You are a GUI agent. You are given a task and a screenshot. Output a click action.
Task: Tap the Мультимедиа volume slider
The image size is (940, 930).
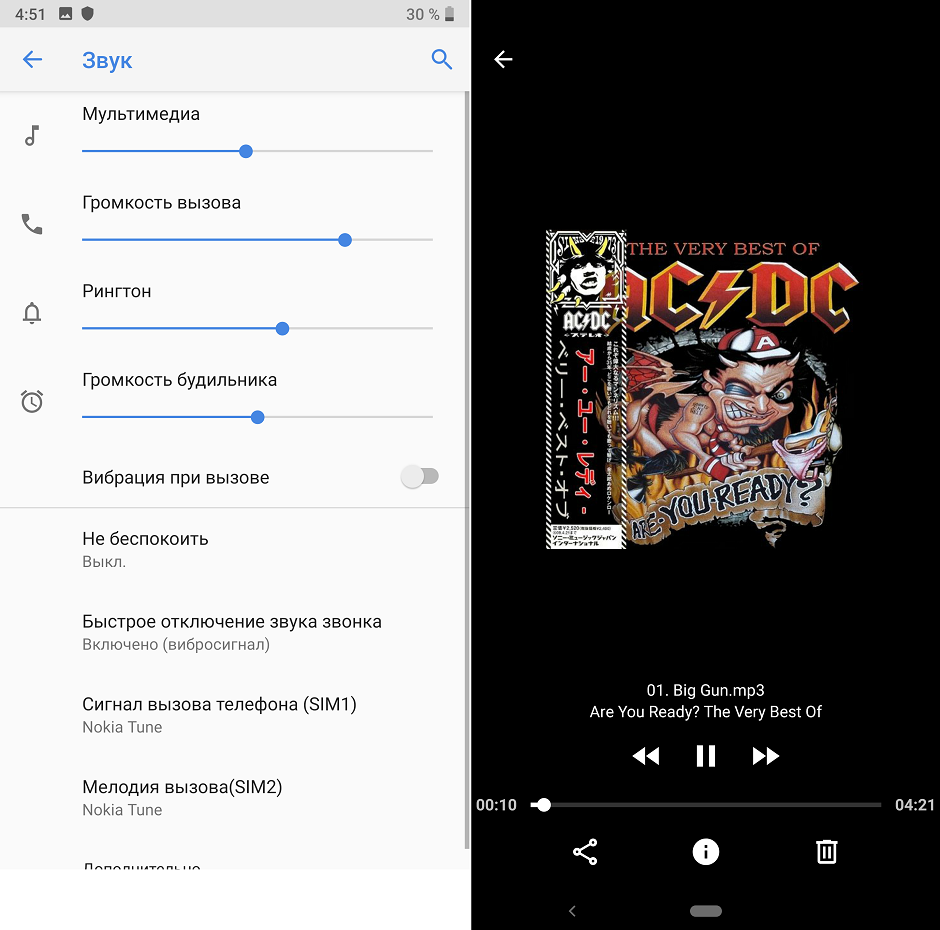[246, 151]
